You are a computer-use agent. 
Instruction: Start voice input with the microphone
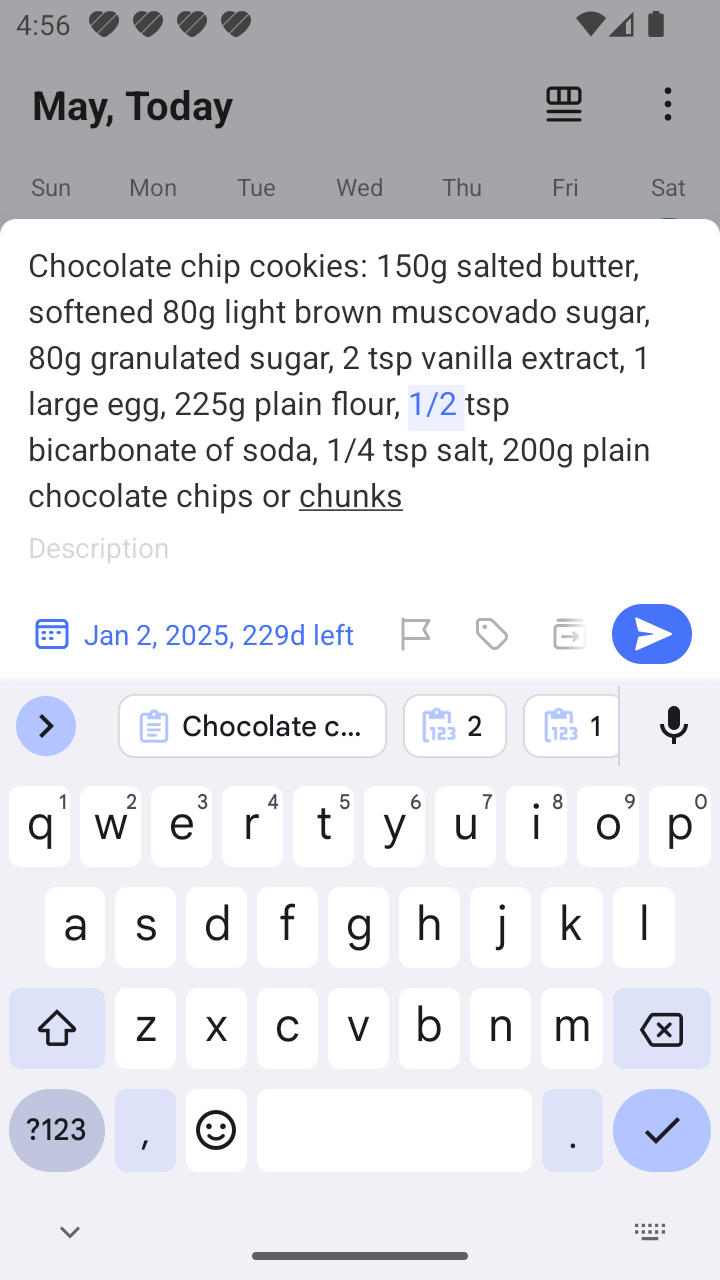click(x=674, y=726)
